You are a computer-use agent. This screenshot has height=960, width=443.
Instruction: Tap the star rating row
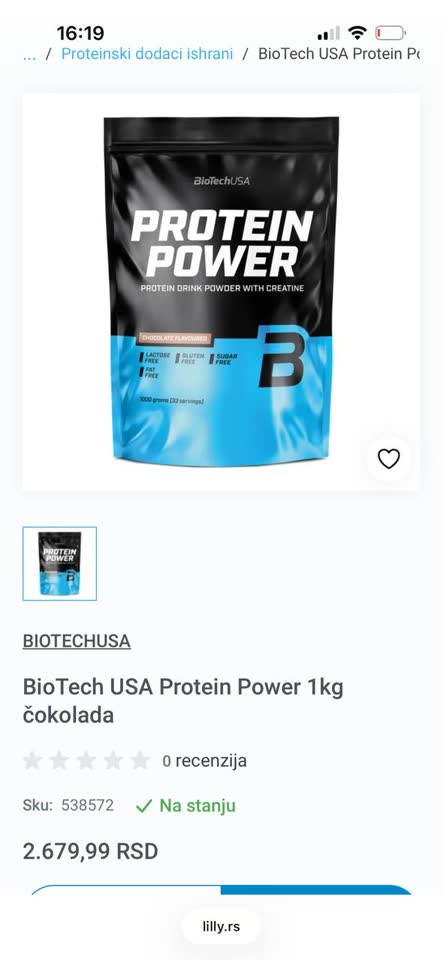(x=86, y=760)
